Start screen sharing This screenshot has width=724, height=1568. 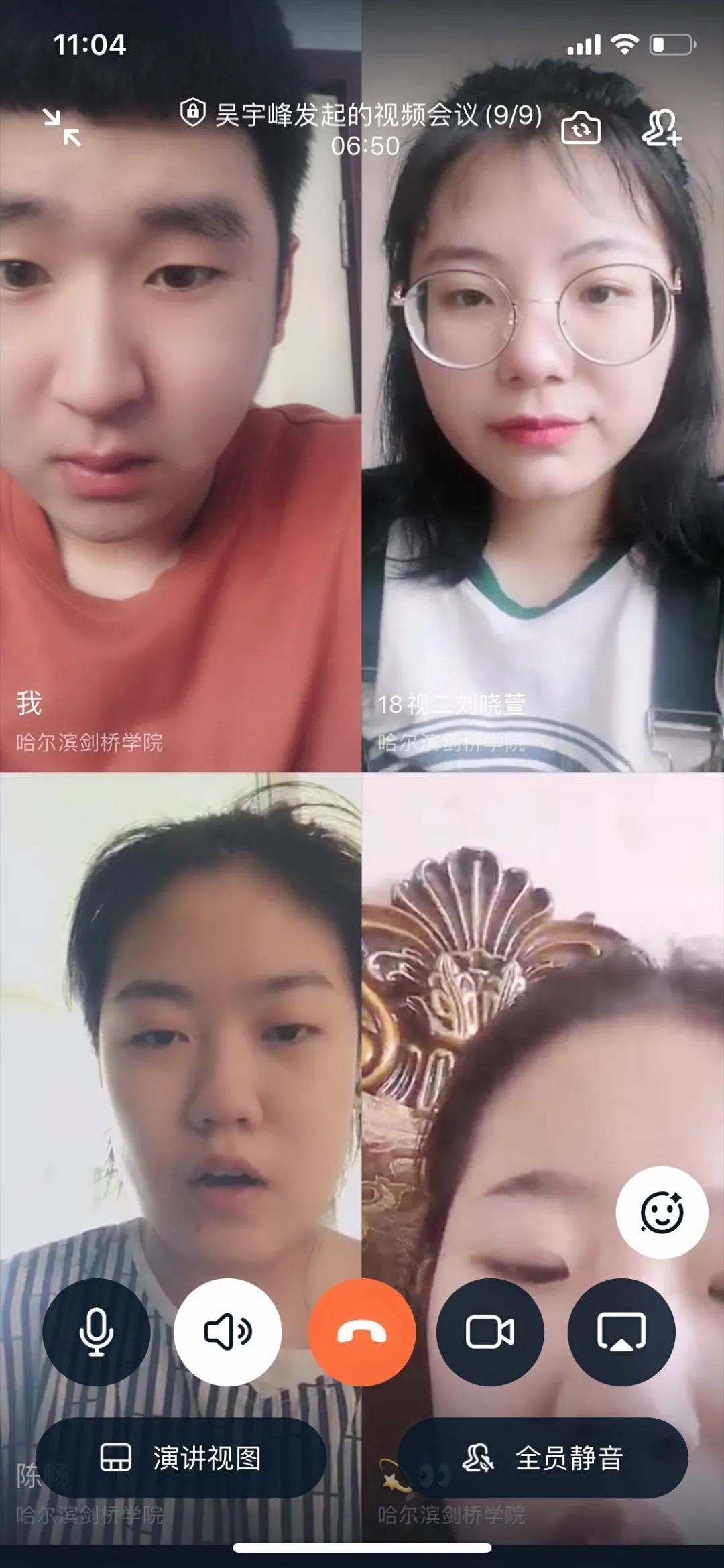tap(621, 1331)
